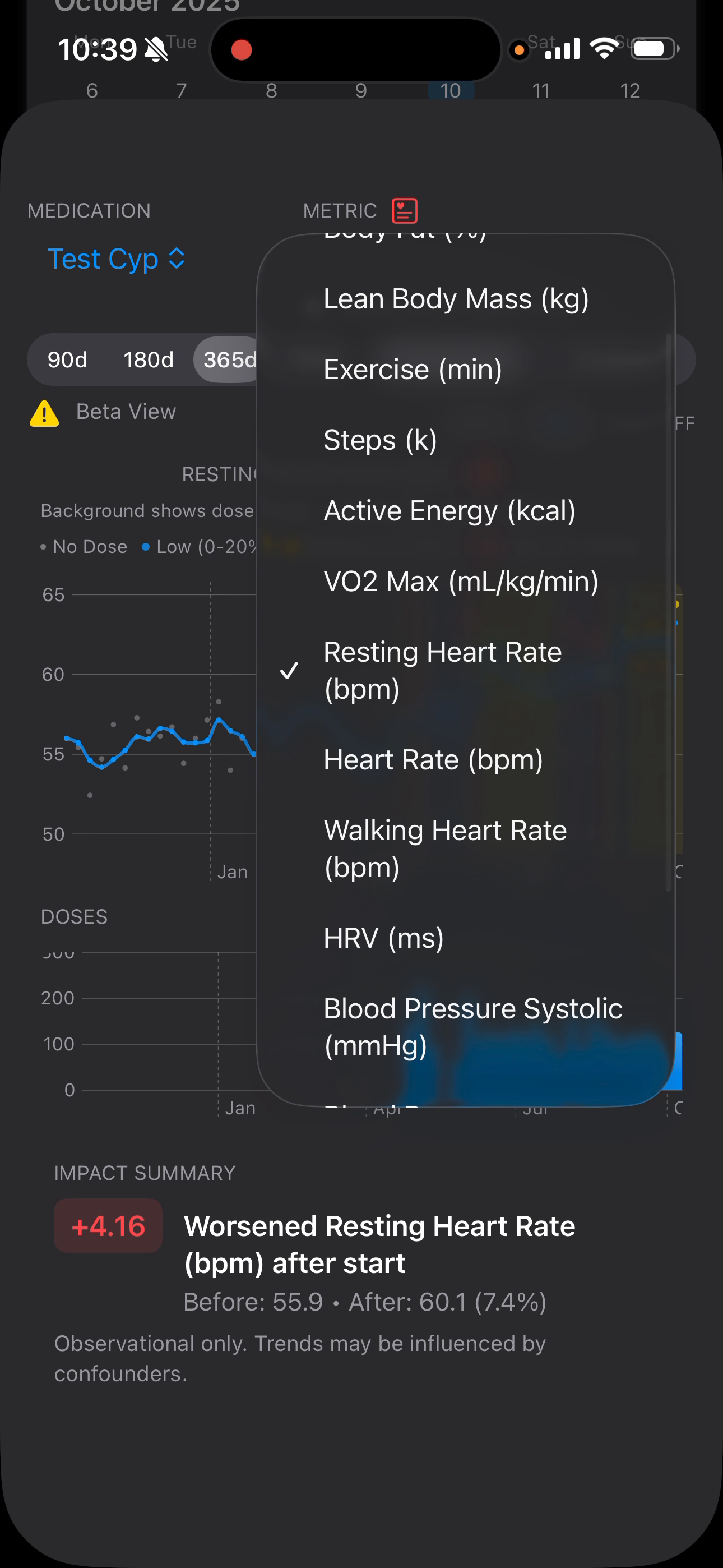
Task: Tap the battery indicator icon
Action: click(x=651, y=48)
